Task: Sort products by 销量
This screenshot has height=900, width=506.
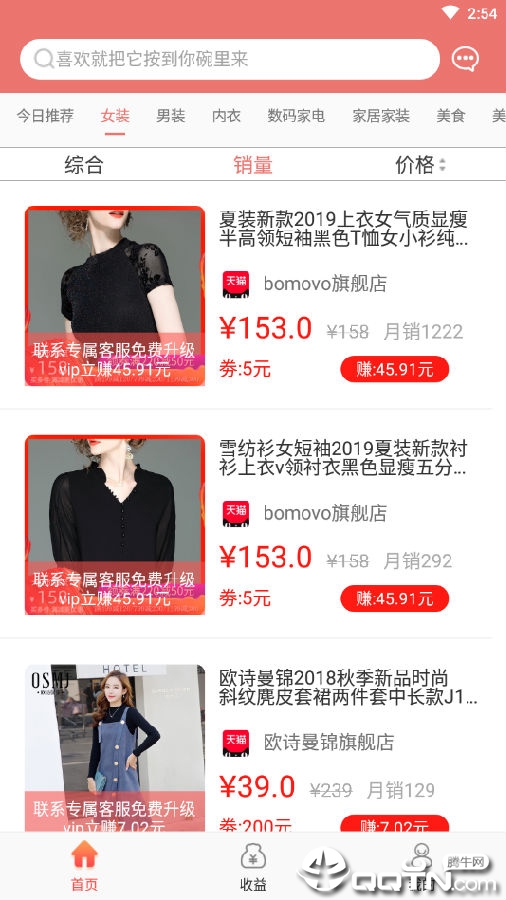Action: coord(252,165)
